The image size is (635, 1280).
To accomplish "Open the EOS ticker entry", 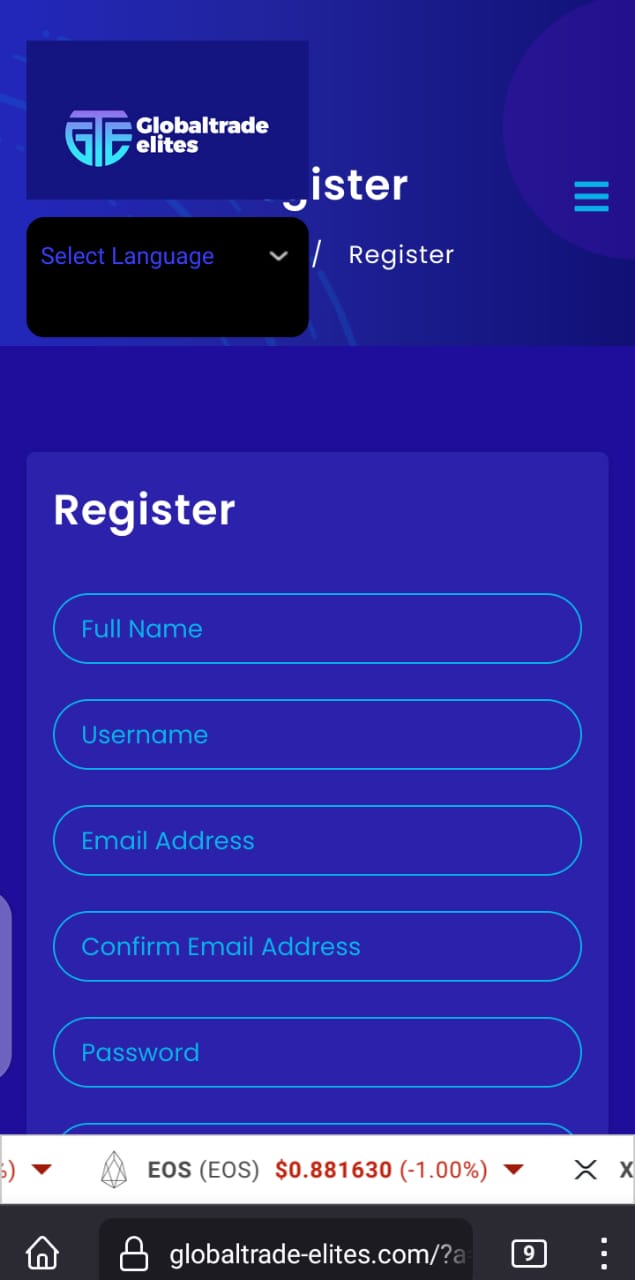I will point(312,1169).
